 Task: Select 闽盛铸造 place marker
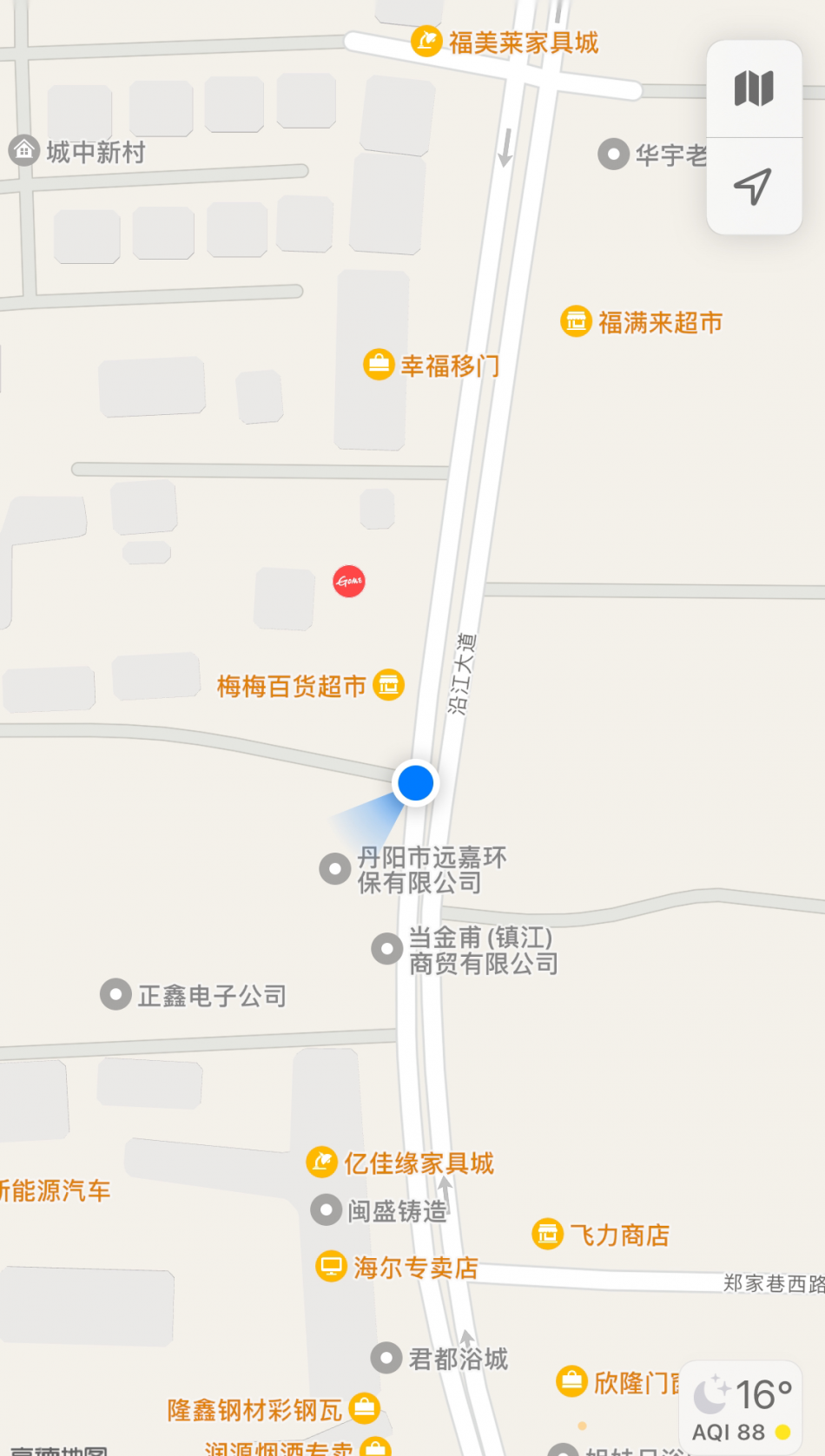(x=326, y=1209)
